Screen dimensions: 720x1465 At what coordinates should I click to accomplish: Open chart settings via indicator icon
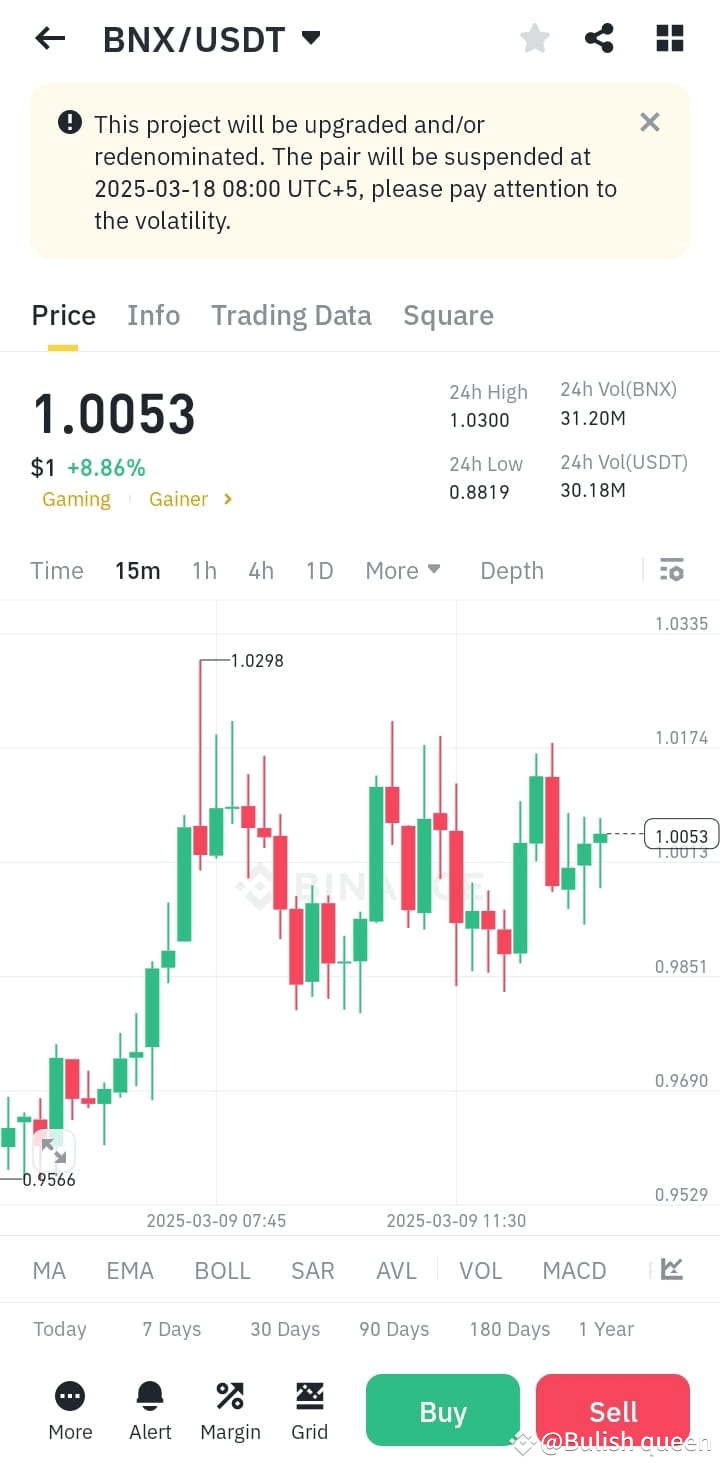click(671, 570)
